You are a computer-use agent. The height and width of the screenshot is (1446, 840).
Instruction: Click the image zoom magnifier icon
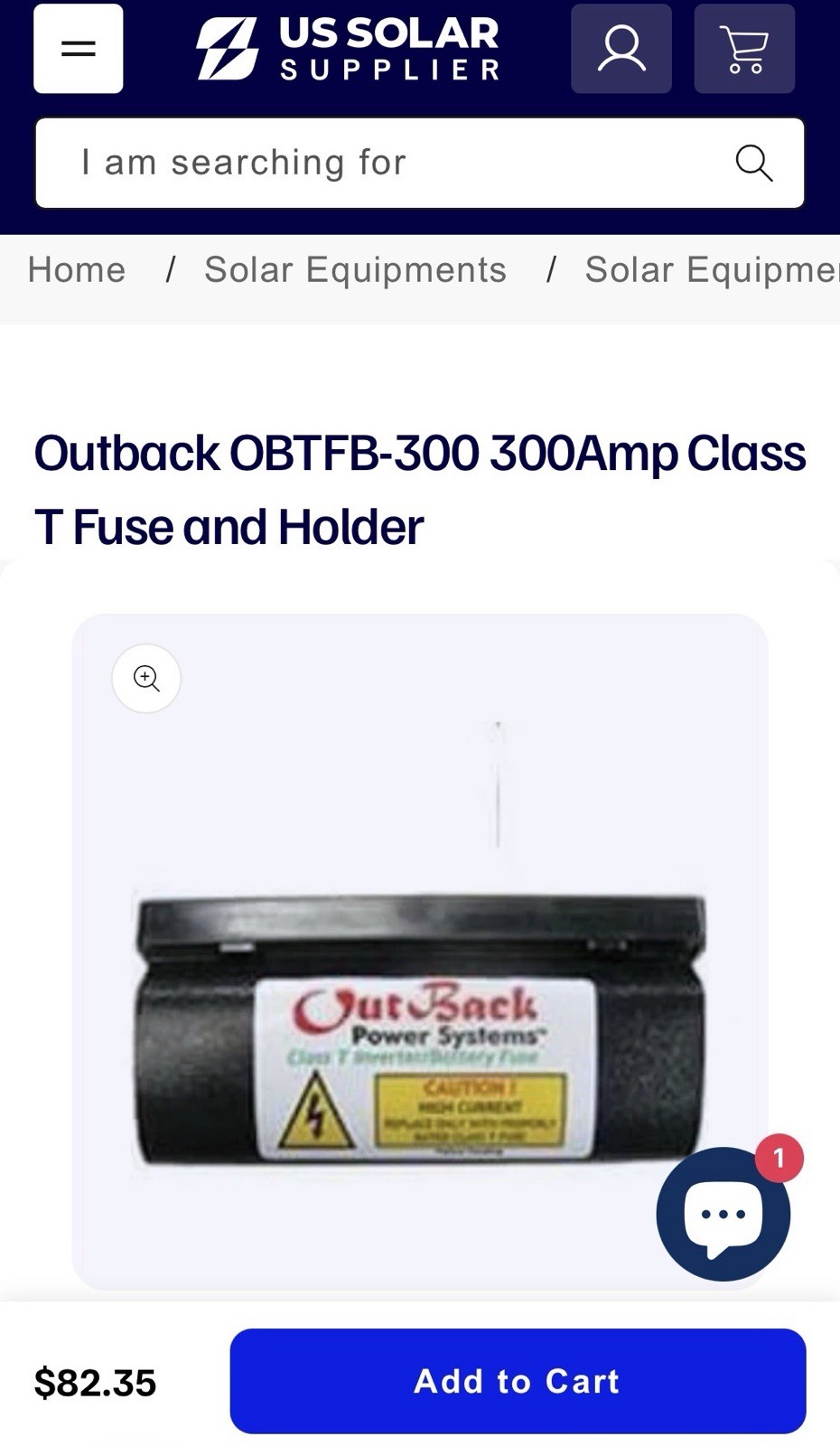(x=145, y=678)
